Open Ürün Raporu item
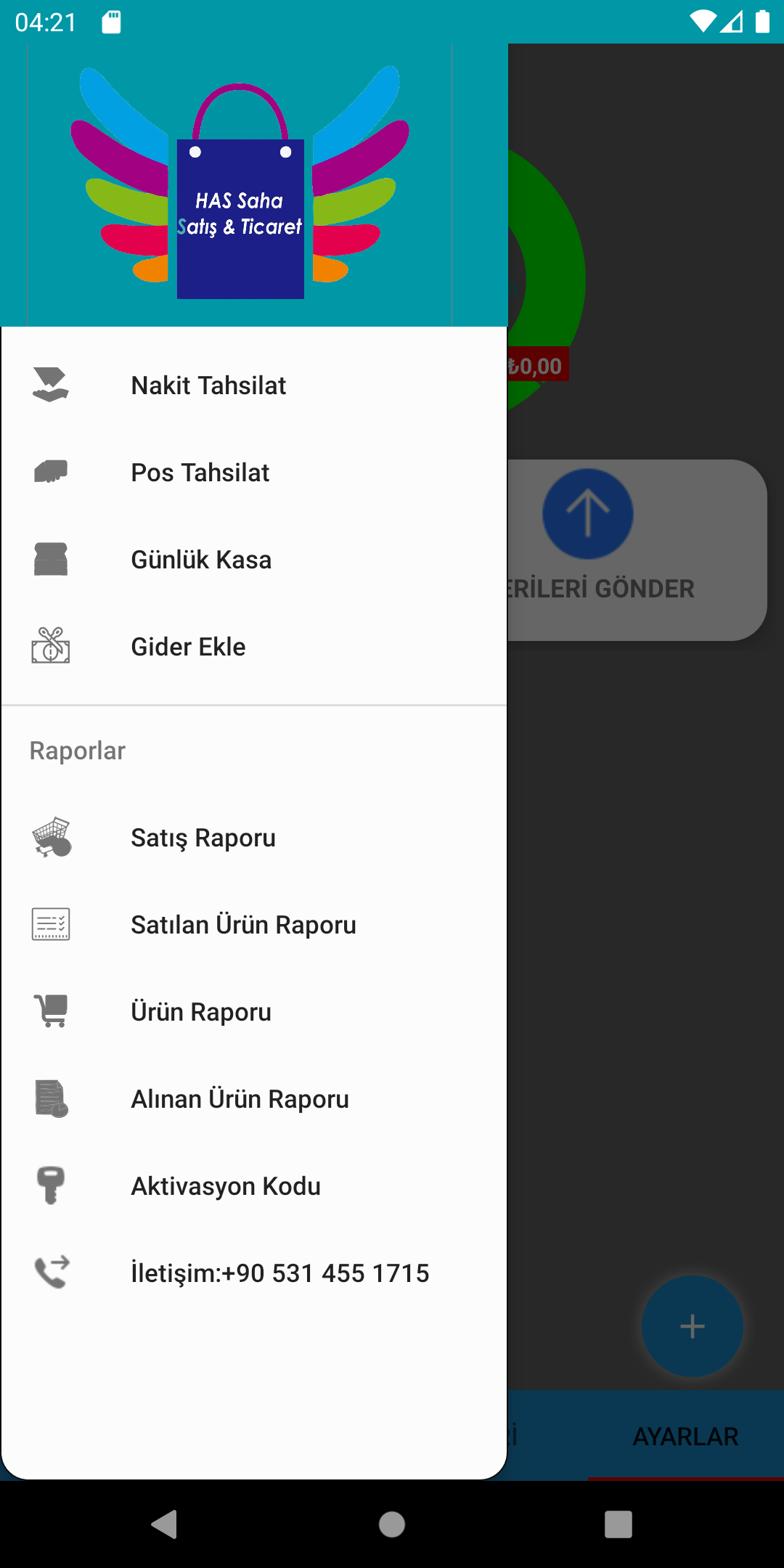The height and width of the screenshot is (1568, 784). pos(201,1012)
